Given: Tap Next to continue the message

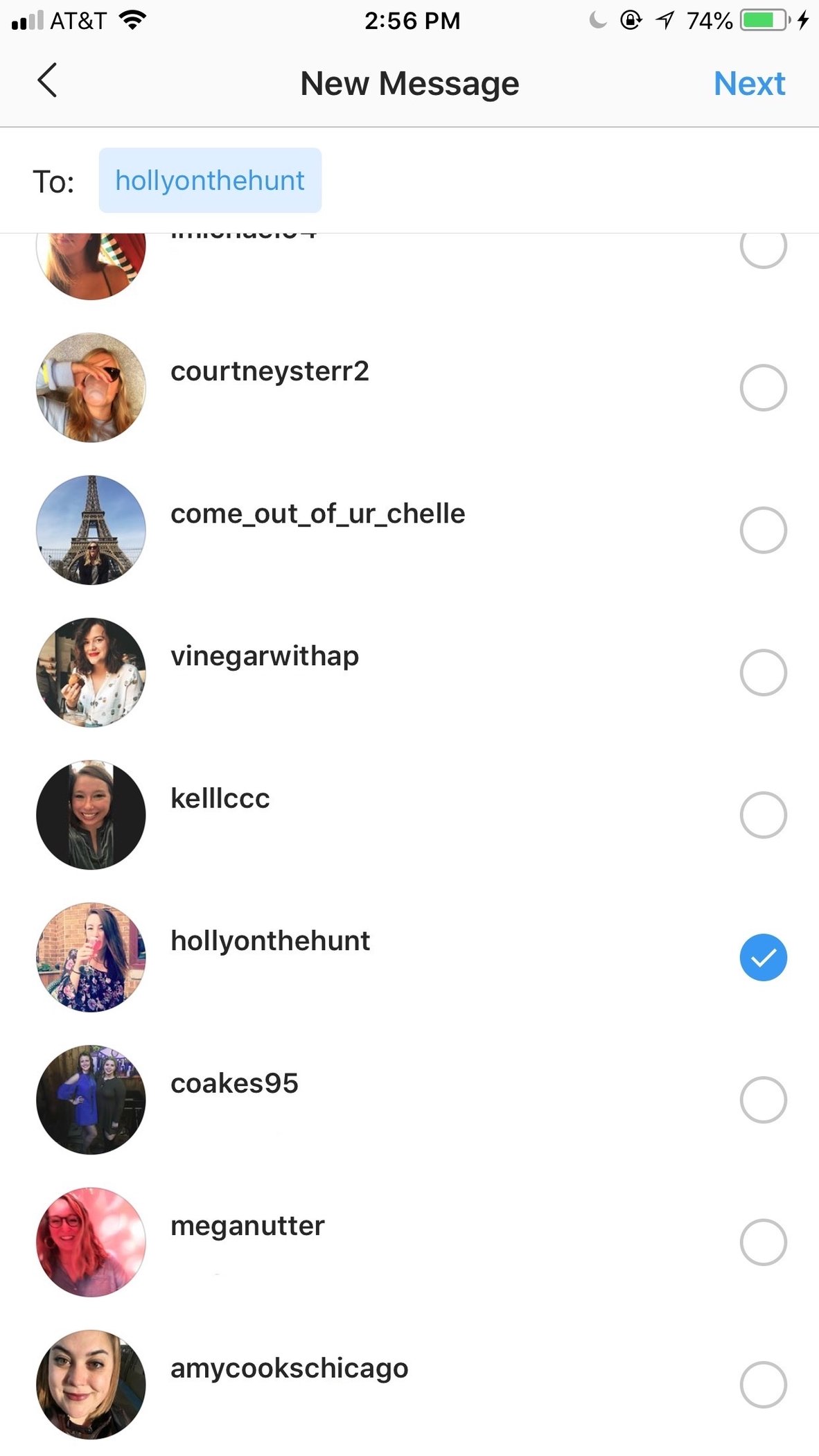Looking at the screenshot, I should [x=749, y=84].
